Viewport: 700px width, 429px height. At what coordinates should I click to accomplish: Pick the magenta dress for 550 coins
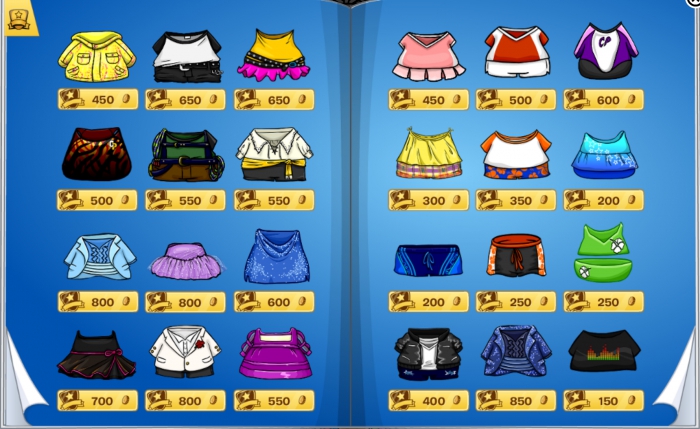[x=274, y=354]
